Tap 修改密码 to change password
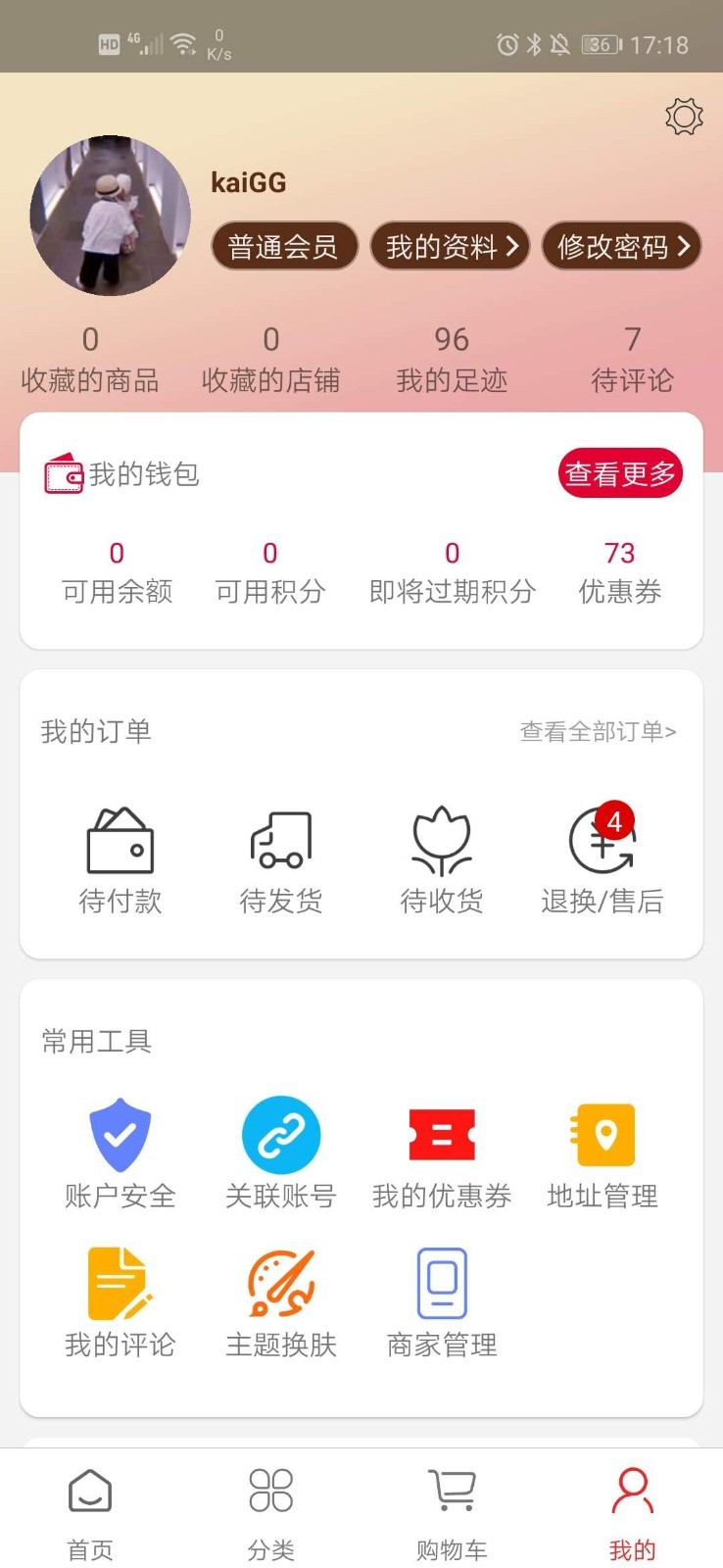 [621, 246]
